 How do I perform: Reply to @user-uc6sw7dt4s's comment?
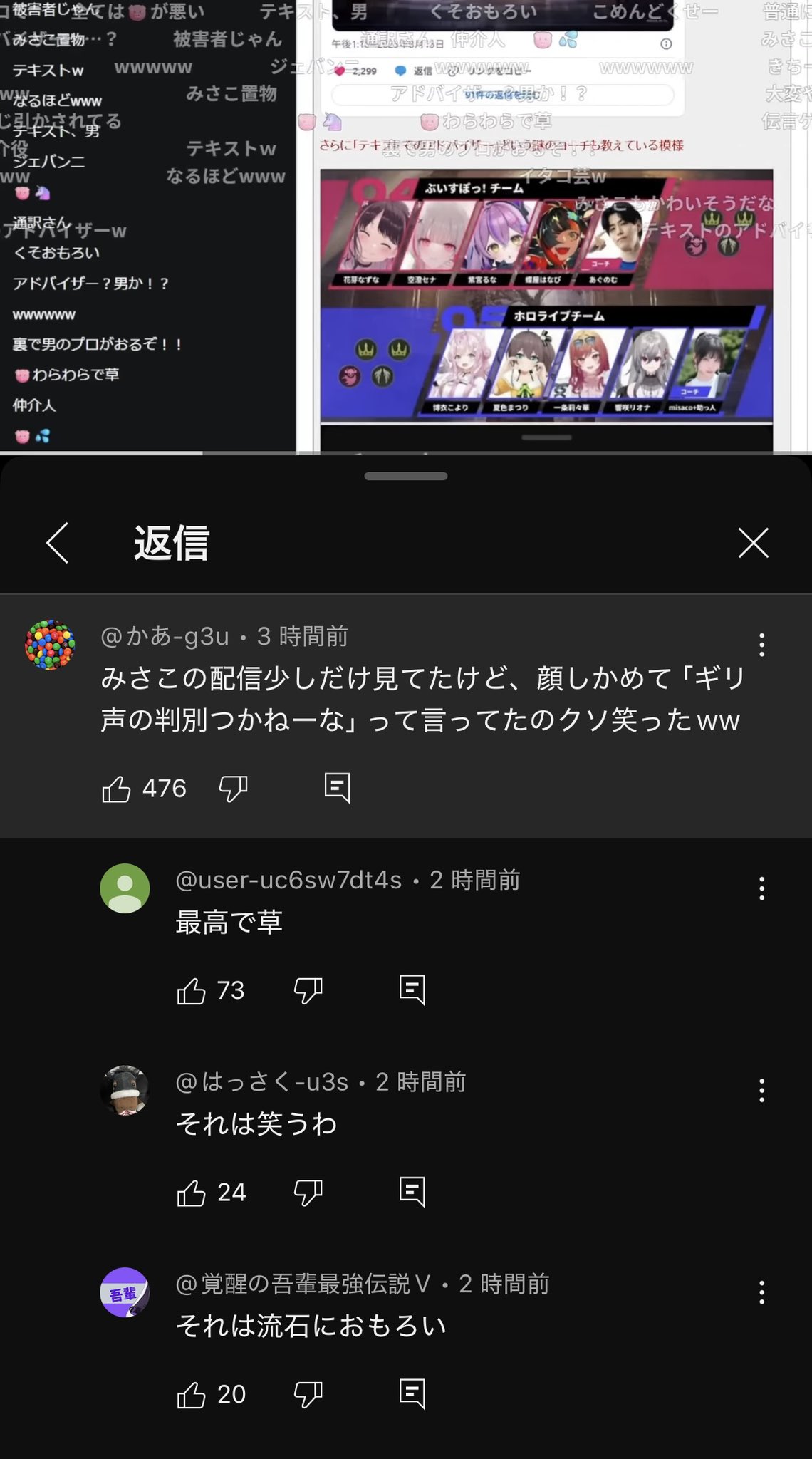point(412,990)
